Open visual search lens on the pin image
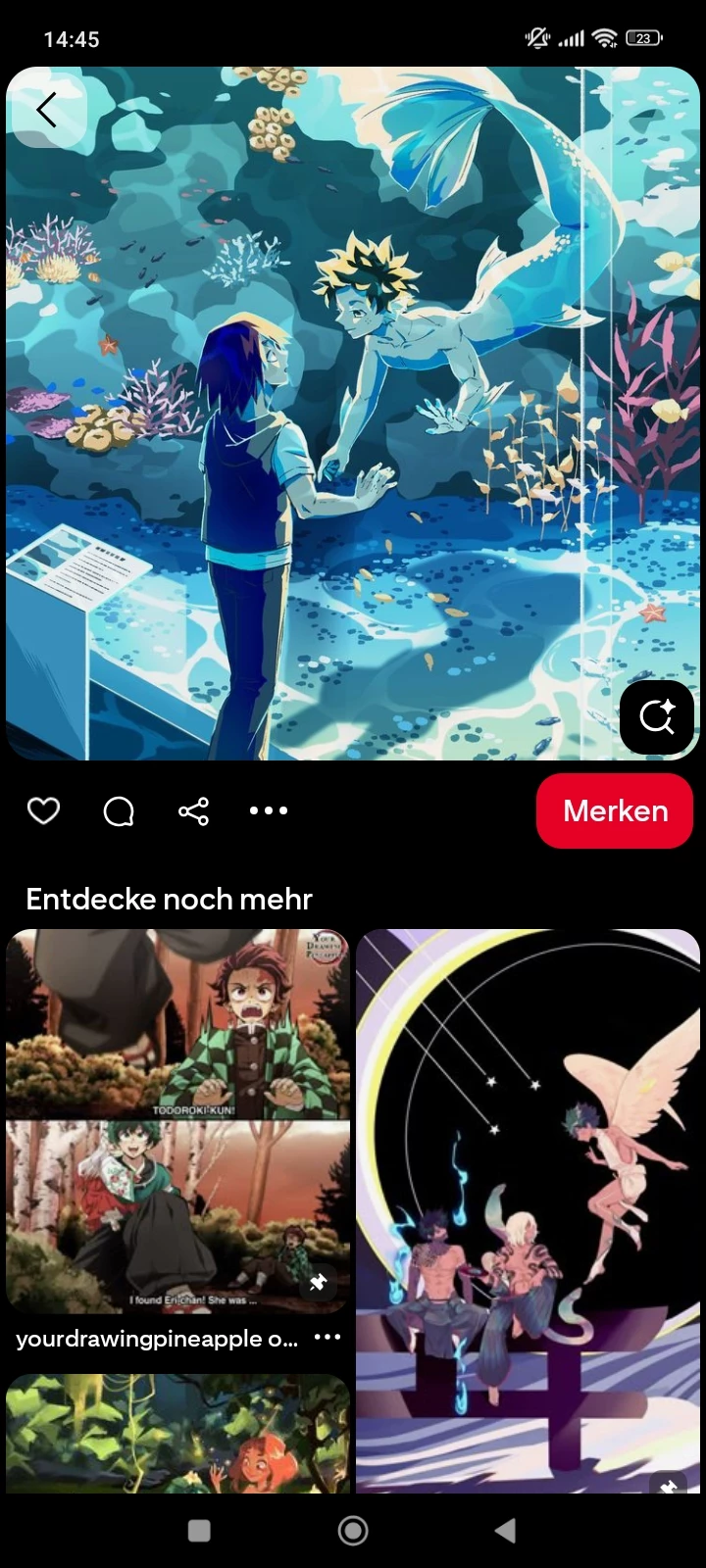Screen dimensions: 706x1568 657,717
